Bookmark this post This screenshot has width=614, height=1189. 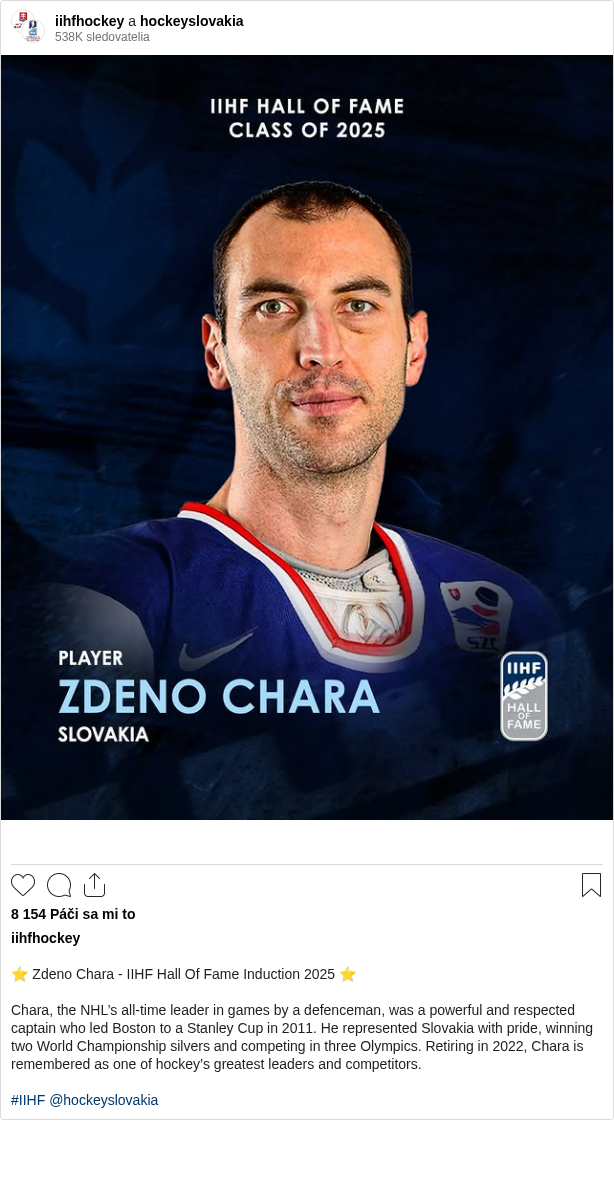pyautogui.click(x=591, y=885)
